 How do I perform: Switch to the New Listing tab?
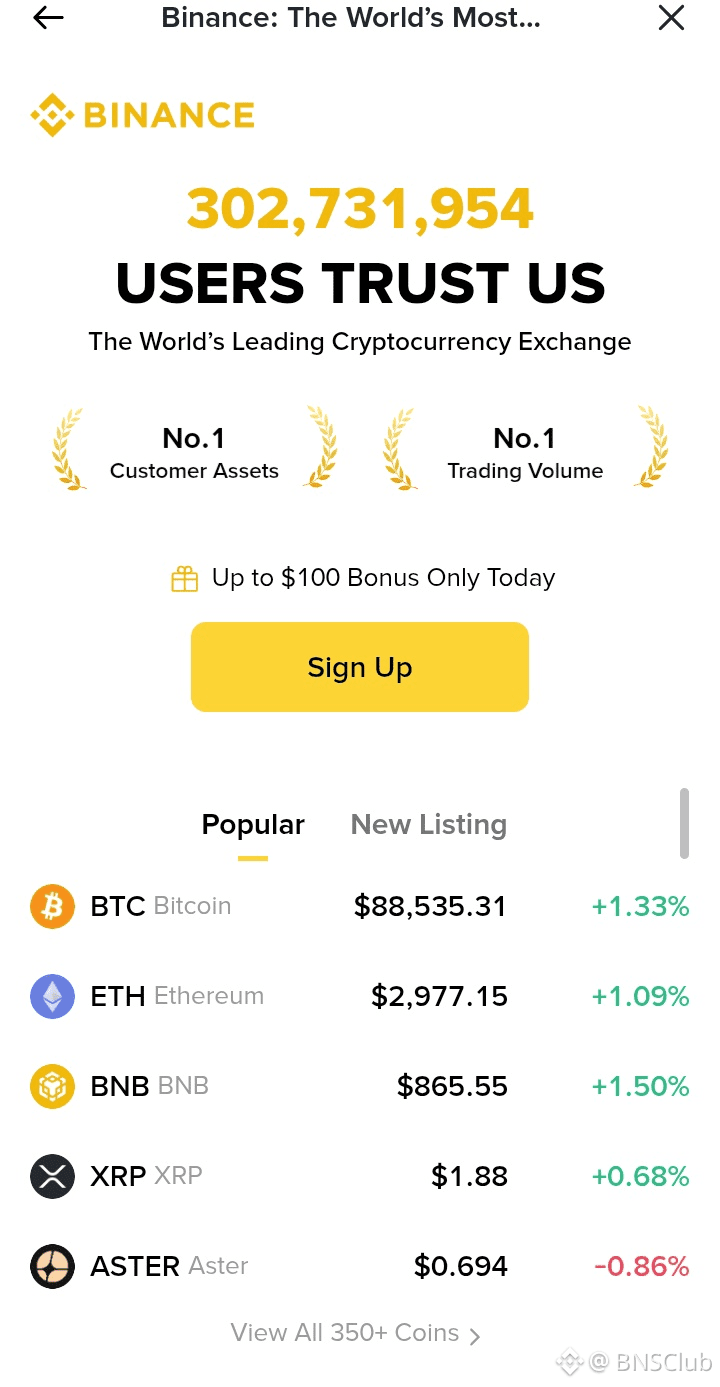tap(429, 825)
